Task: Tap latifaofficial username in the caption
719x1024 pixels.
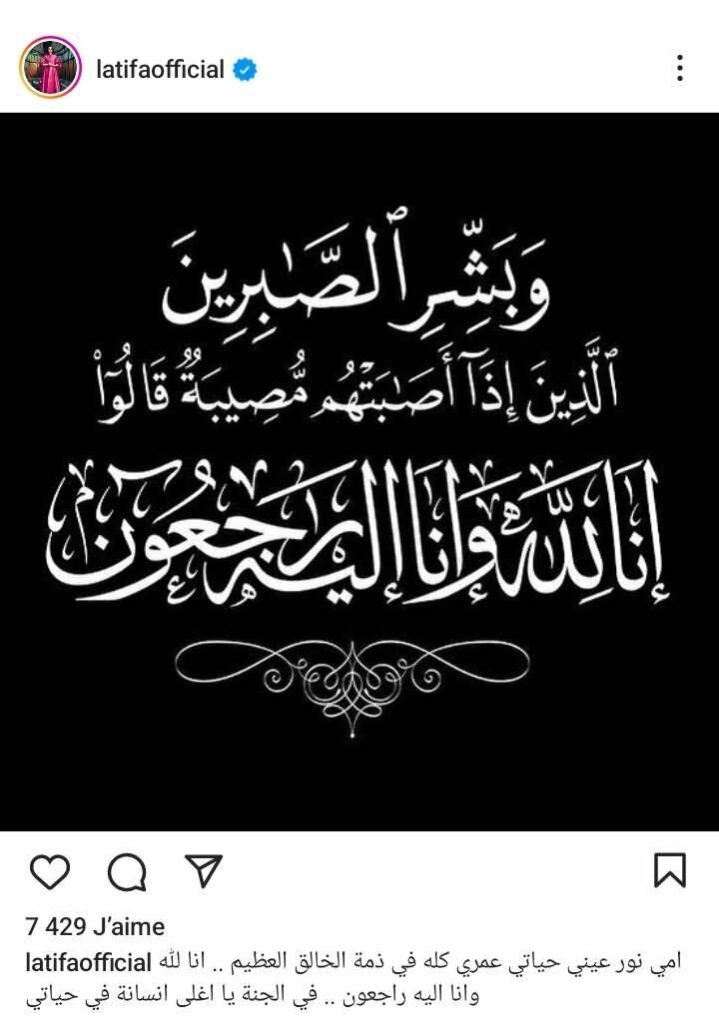Action: 89,963
